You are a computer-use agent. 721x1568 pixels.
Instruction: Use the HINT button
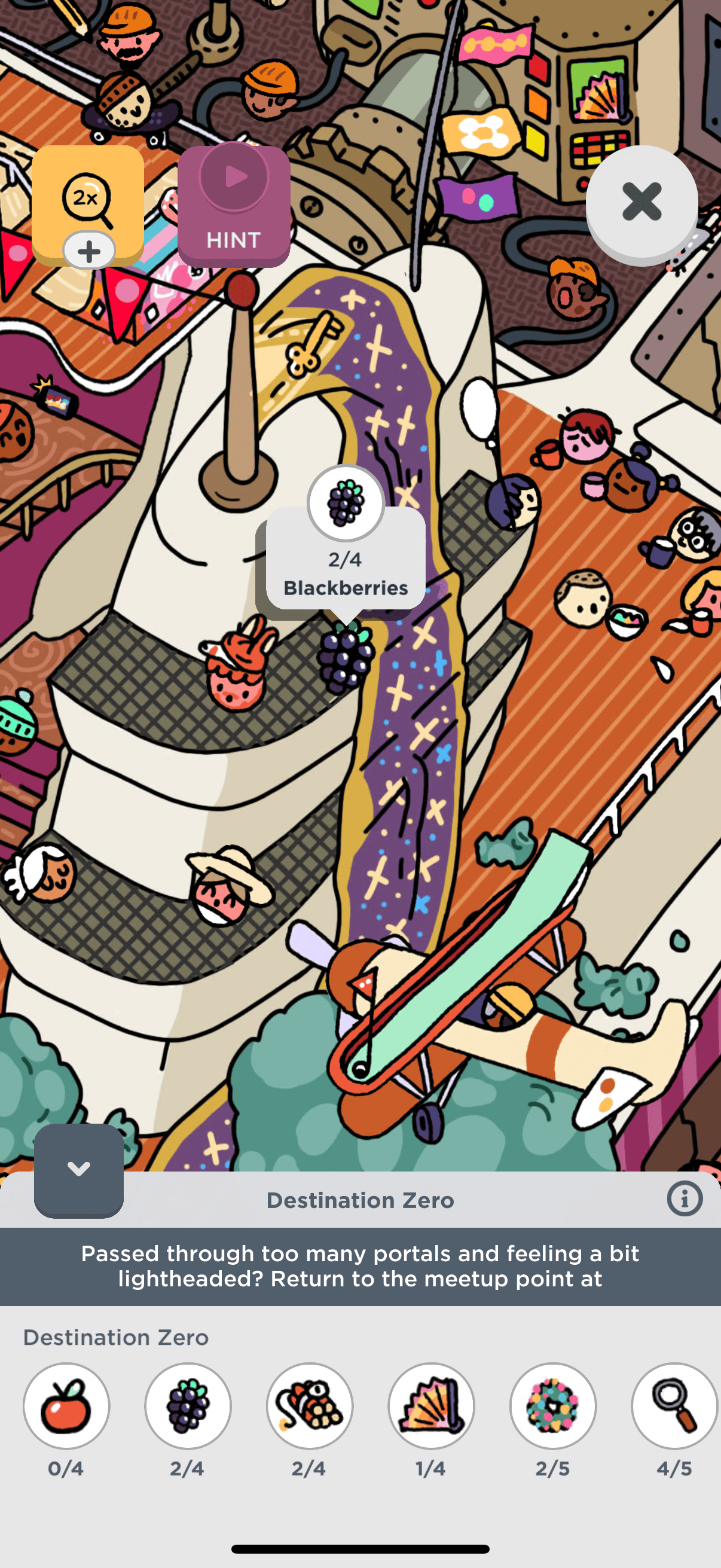234,206
